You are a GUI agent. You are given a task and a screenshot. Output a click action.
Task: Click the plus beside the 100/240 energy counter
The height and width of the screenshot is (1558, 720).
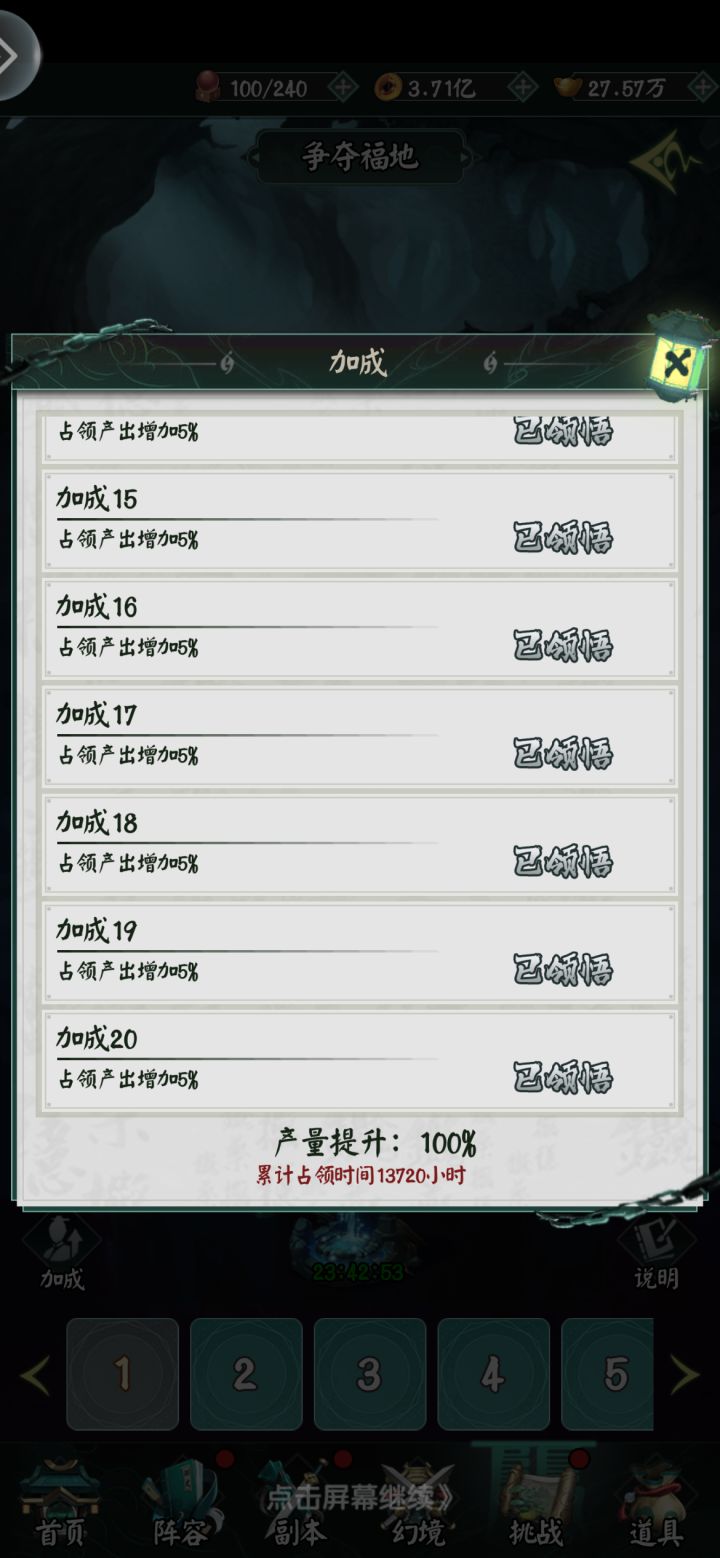(340, 88)
